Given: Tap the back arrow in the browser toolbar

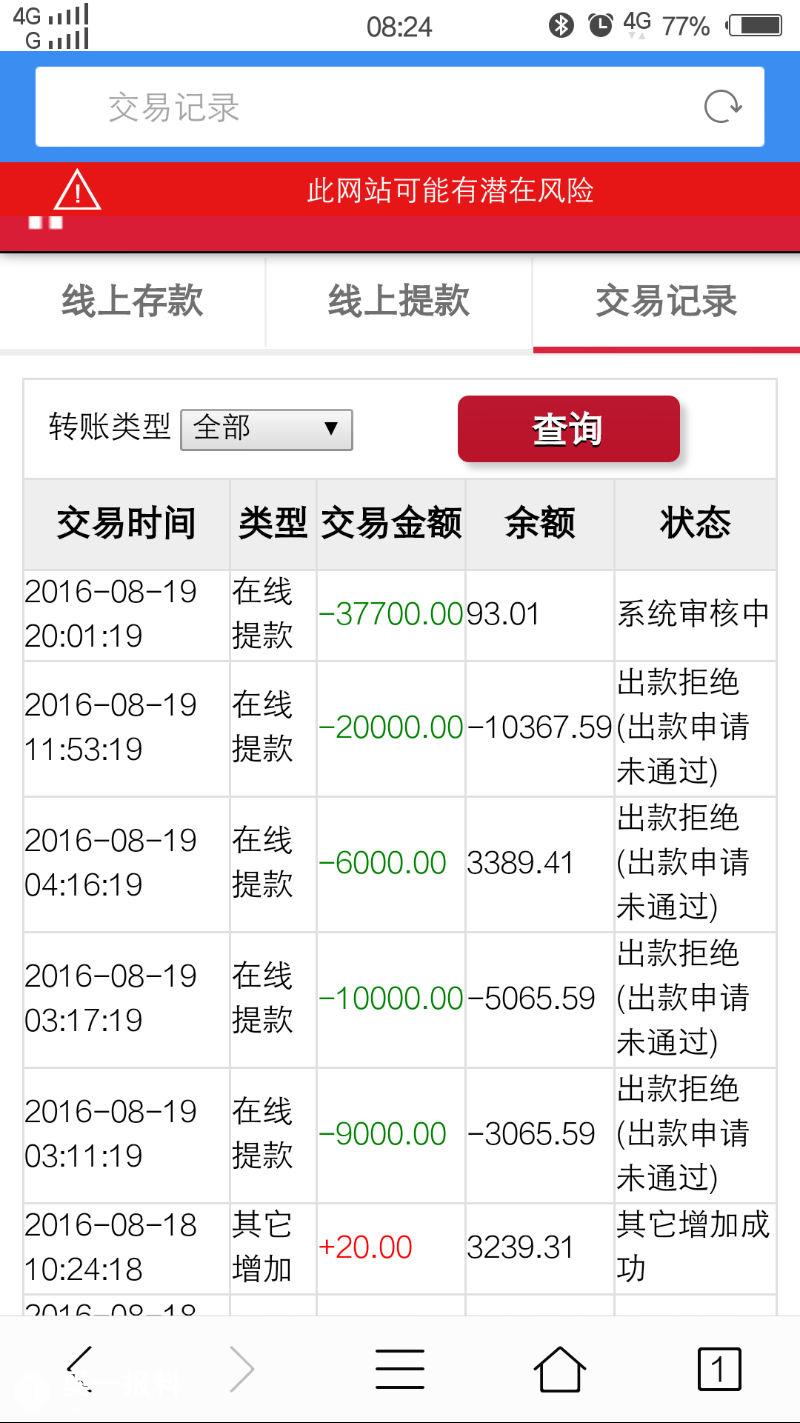Looking at the screenshot, I should [x=80, y=1367].
